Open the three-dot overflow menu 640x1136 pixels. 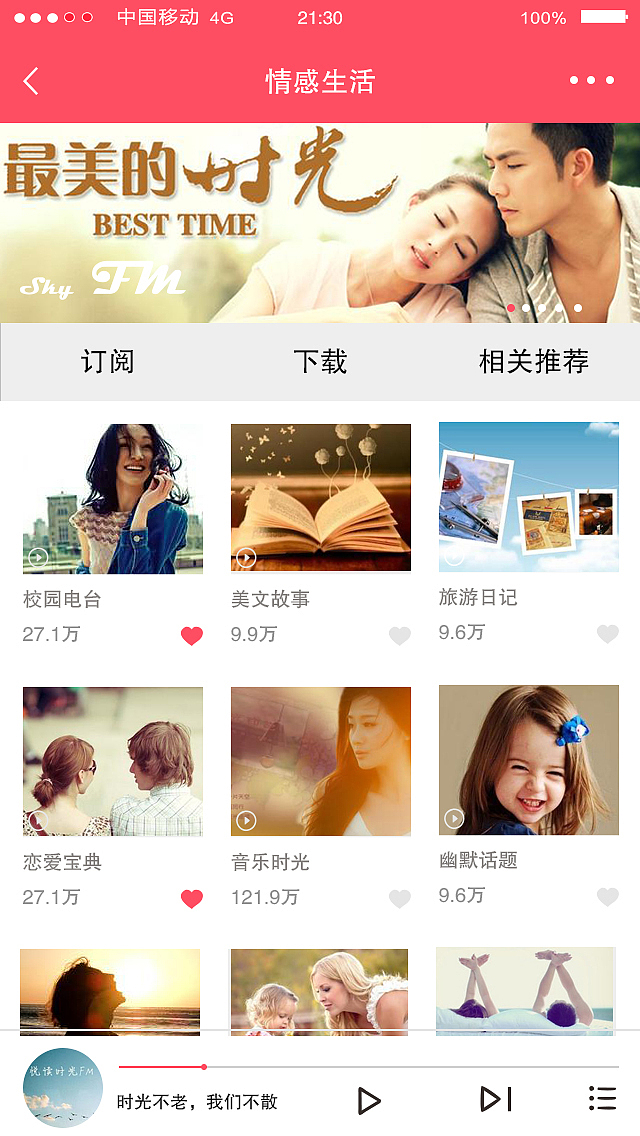pyautogui.click(x=591, y=80)
